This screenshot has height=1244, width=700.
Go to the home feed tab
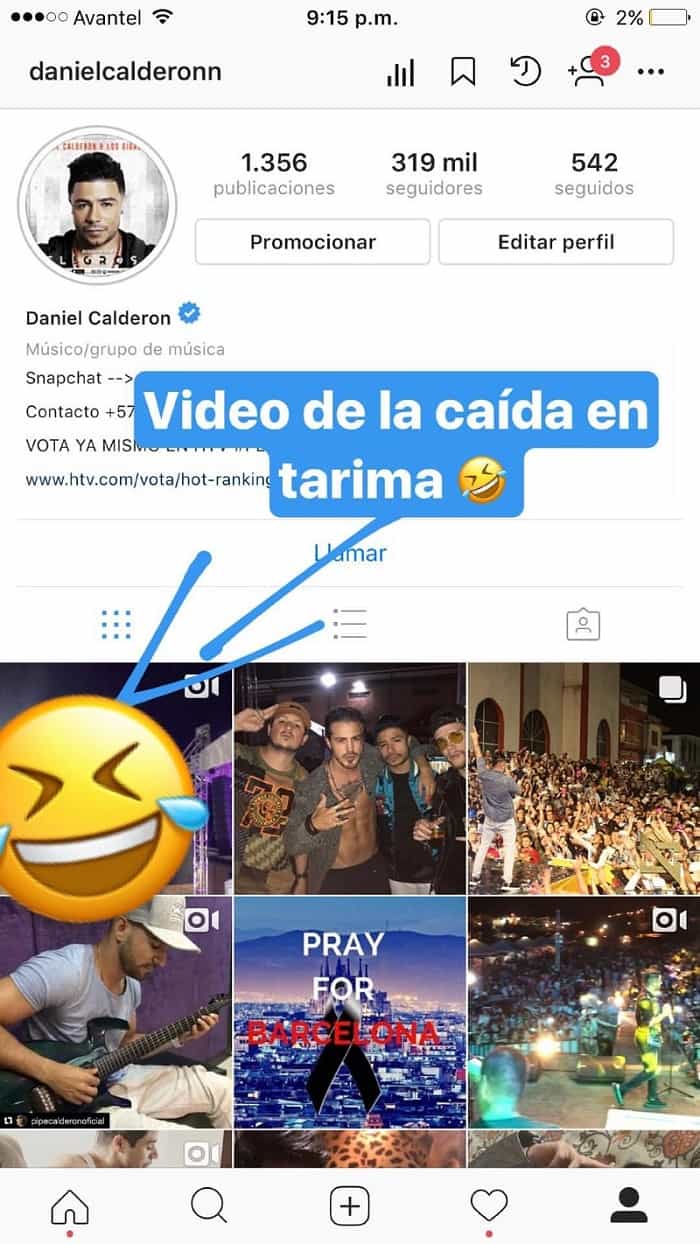pos(70,1207)
